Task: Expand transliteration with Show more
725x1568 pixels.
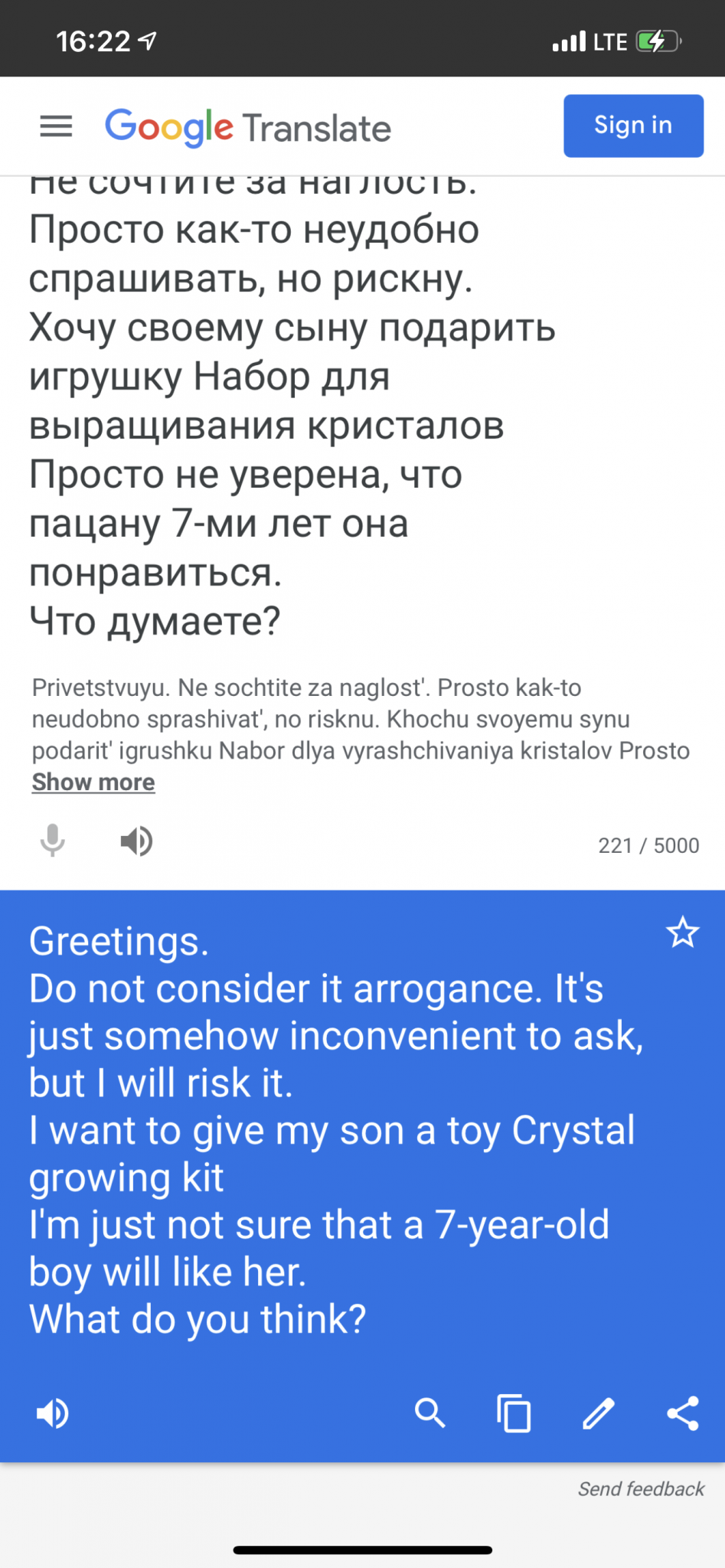Action: point(93,782)
